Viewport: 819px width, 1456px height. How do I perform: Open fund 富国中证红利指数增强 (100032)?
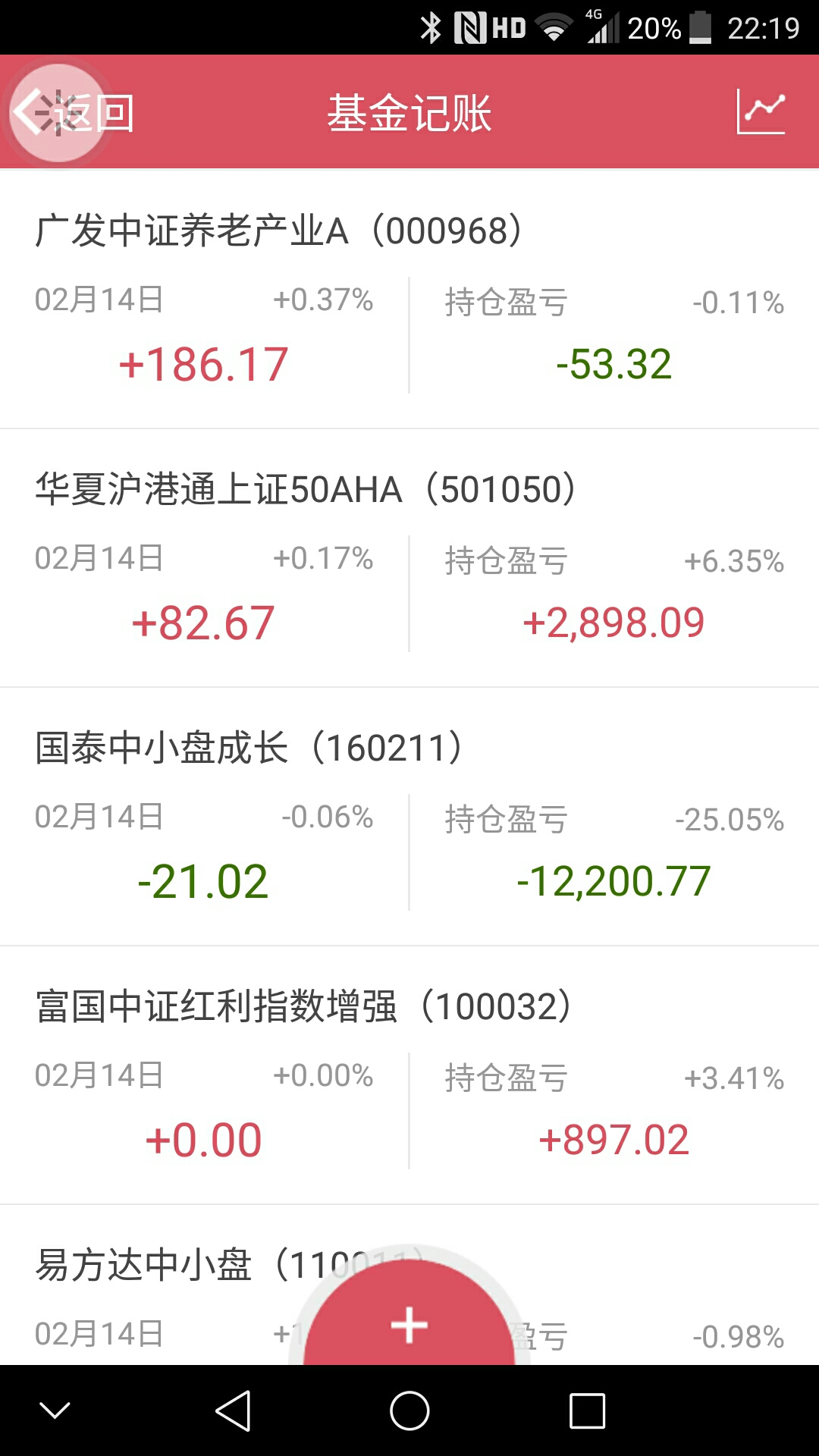click(x=409, y=1076)
